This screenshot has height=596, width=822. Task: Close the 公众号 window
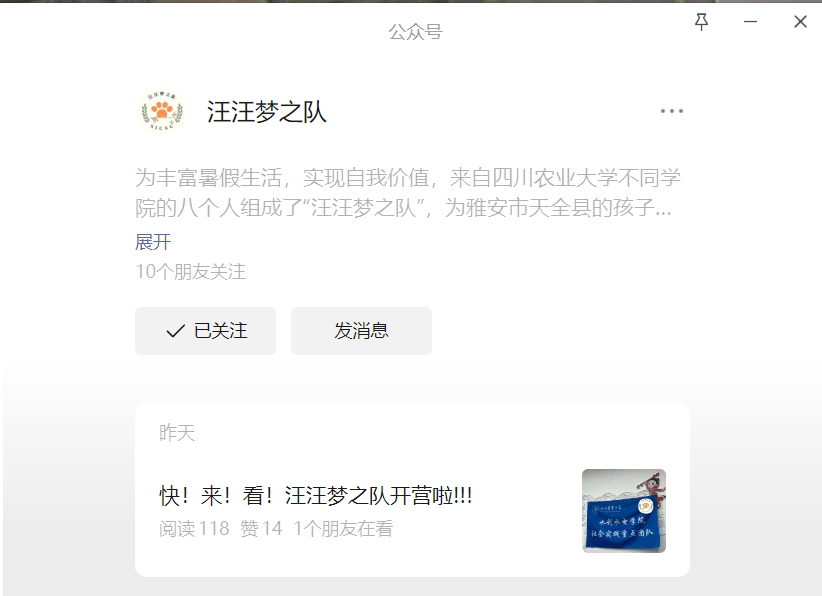click(800, 22)
